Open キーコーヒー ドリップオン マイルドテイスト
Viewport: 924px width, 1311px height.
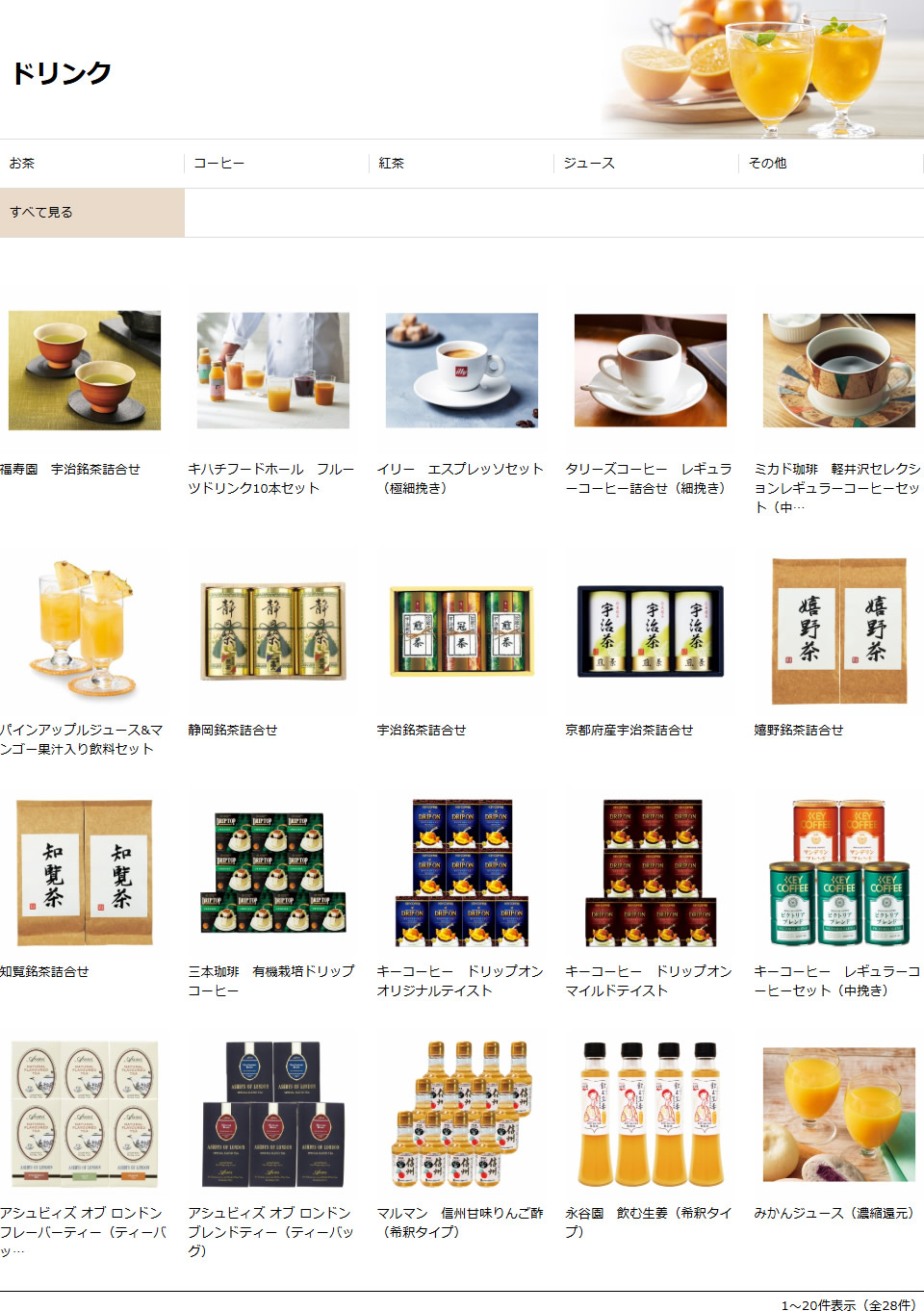[651, 873]
